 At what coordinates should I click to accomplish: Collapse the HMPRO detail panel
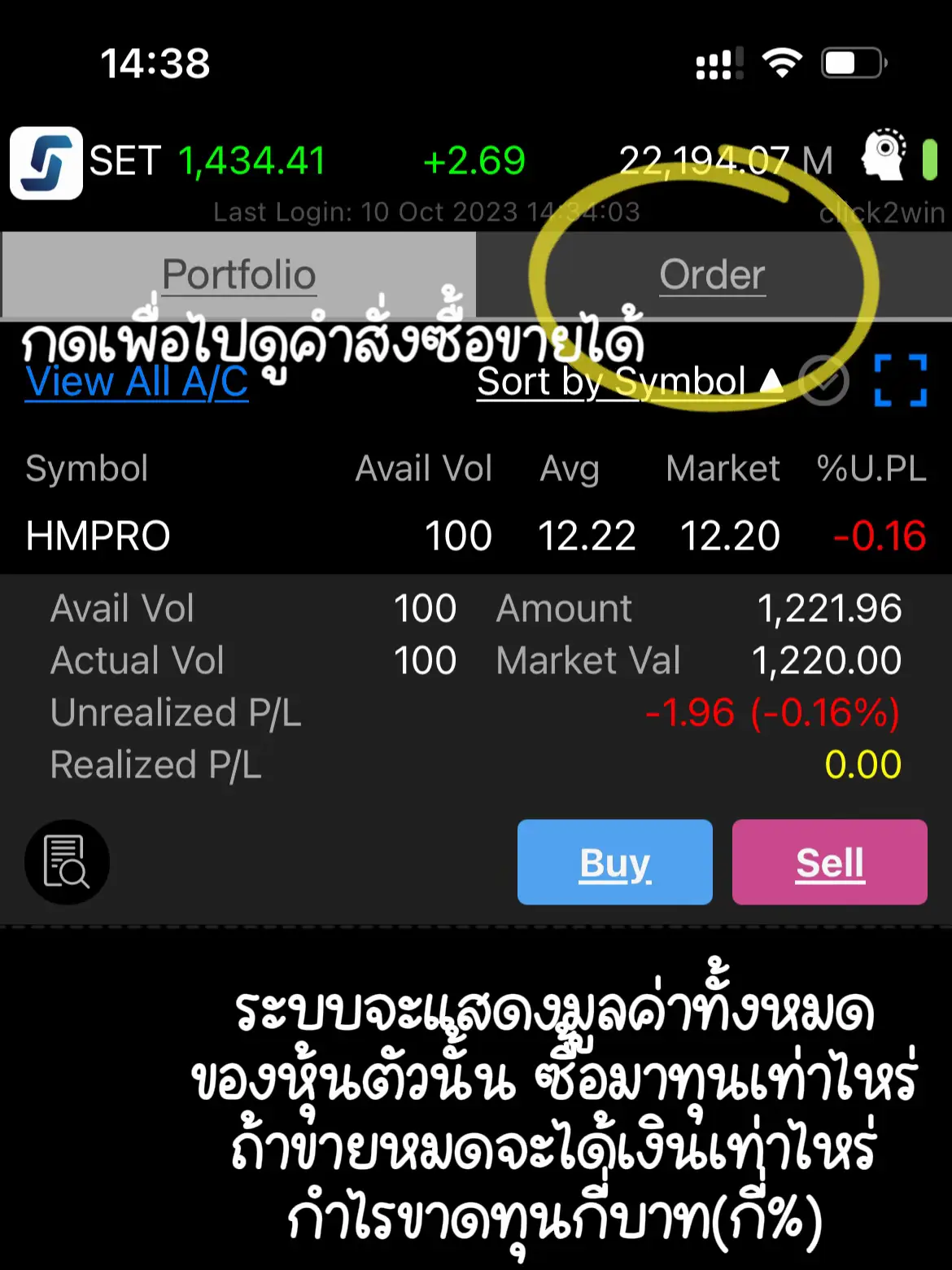pos(97,535)
